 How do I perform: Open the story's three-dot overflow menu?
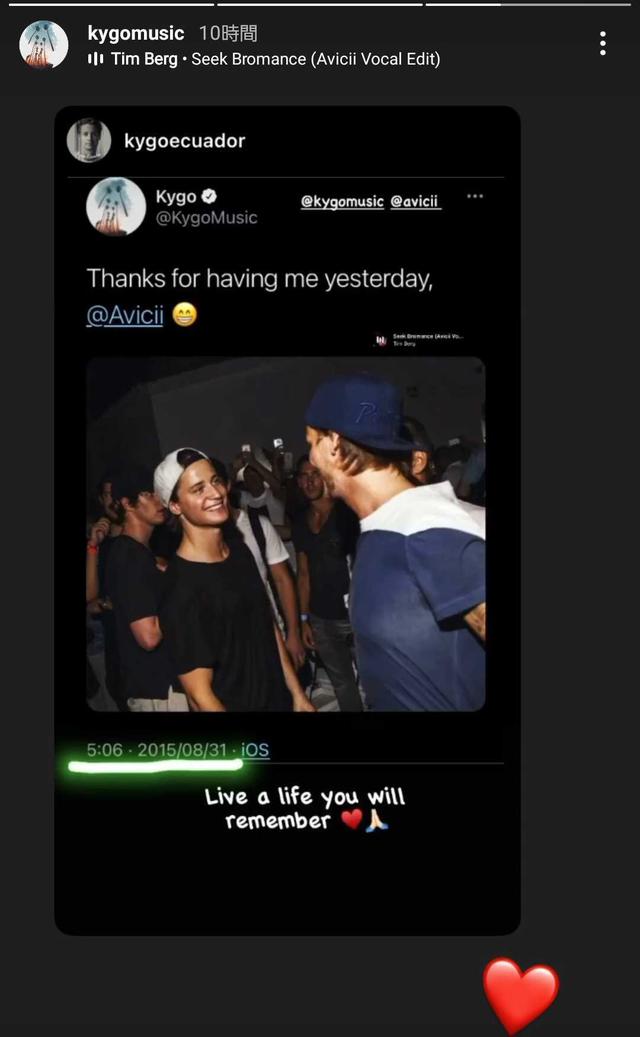tap(602, 43)
